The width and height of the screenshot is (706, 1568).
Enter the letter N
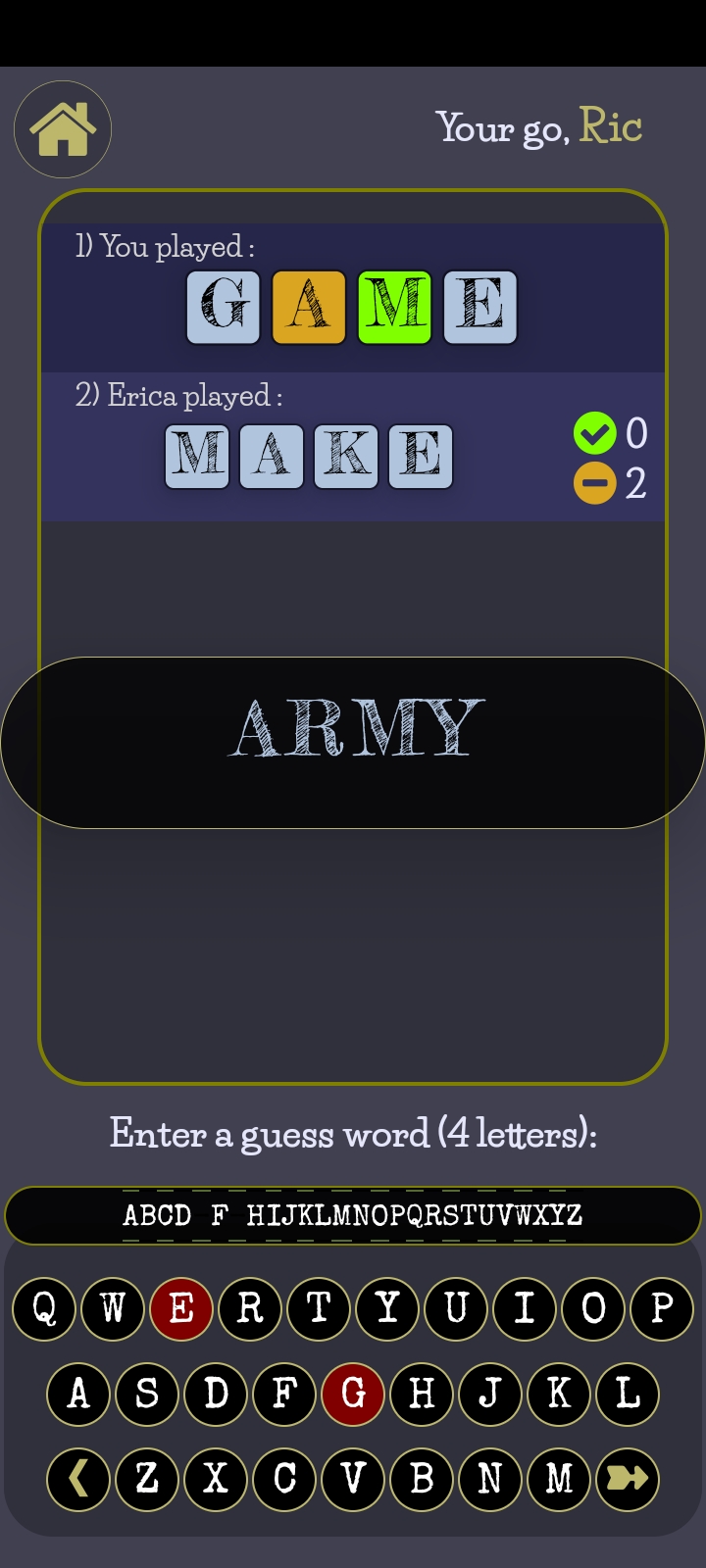click(x=490, y=1479)
